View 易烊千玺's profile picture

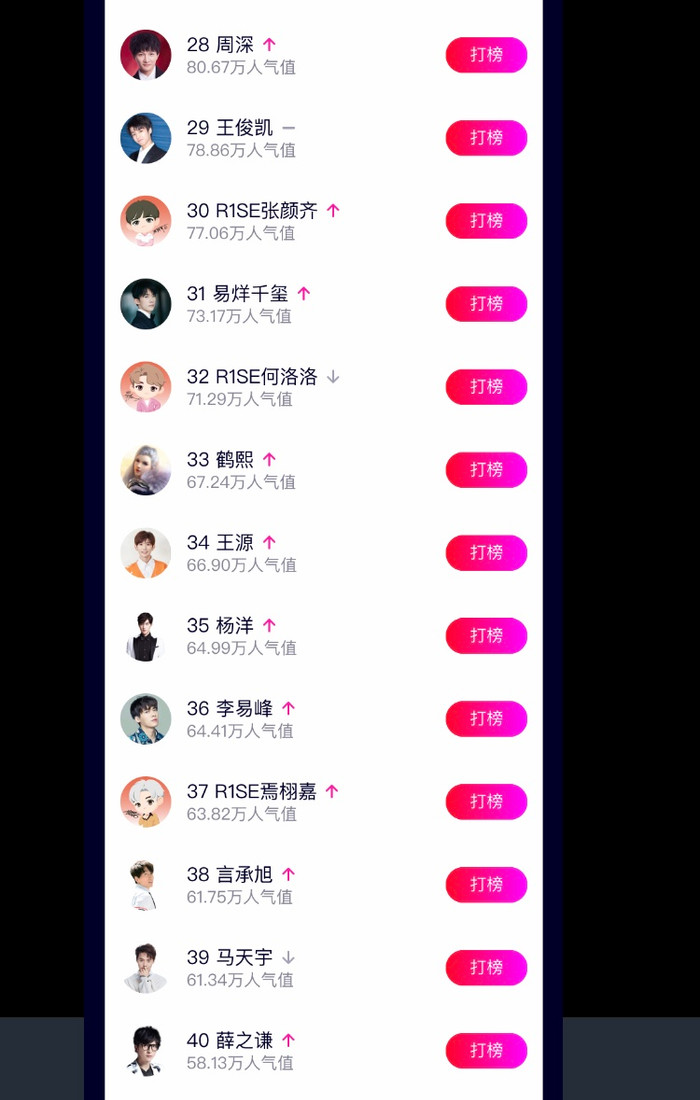pos(146,304)
